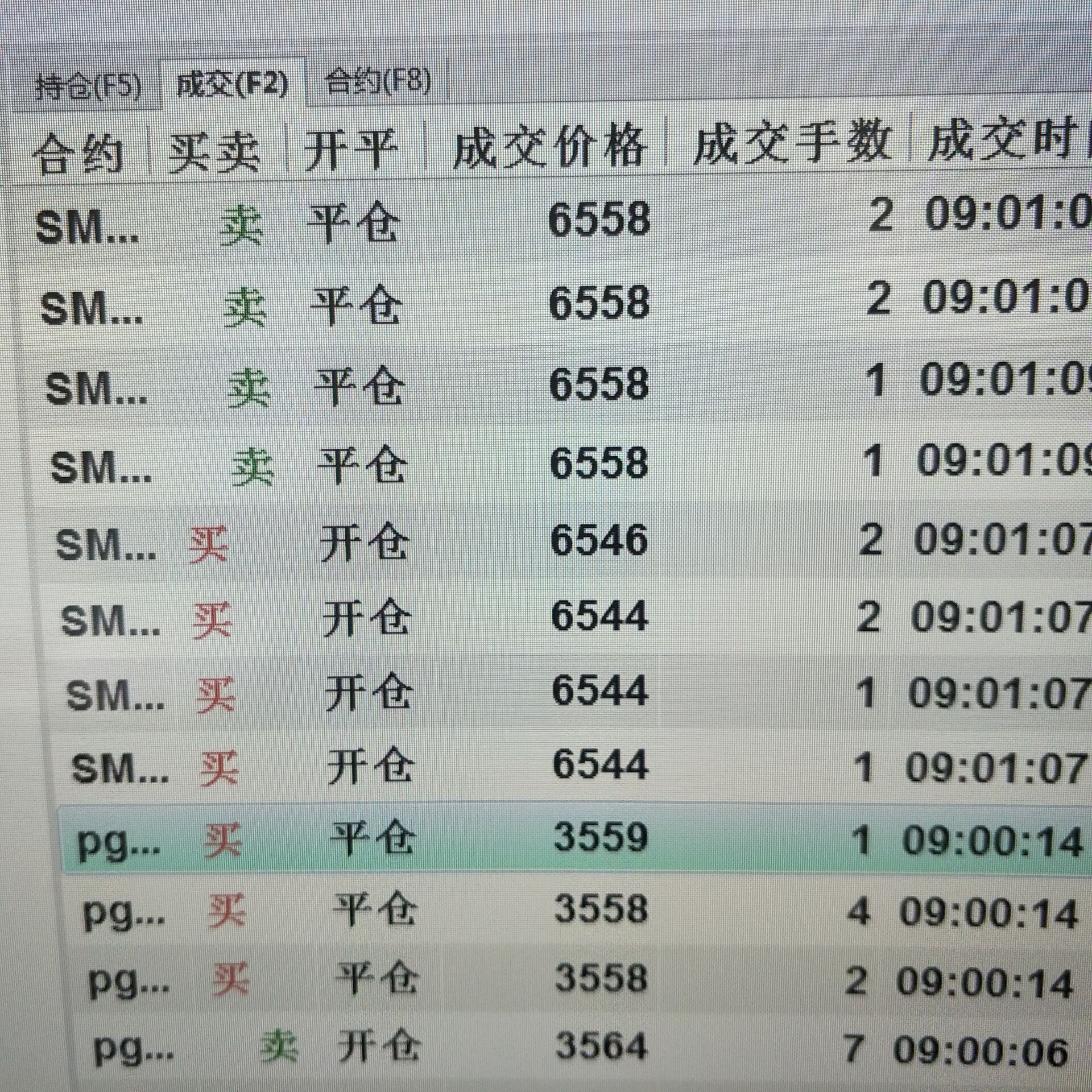
Task: Click the 开平 column header
Action: [x=351, y=149]
